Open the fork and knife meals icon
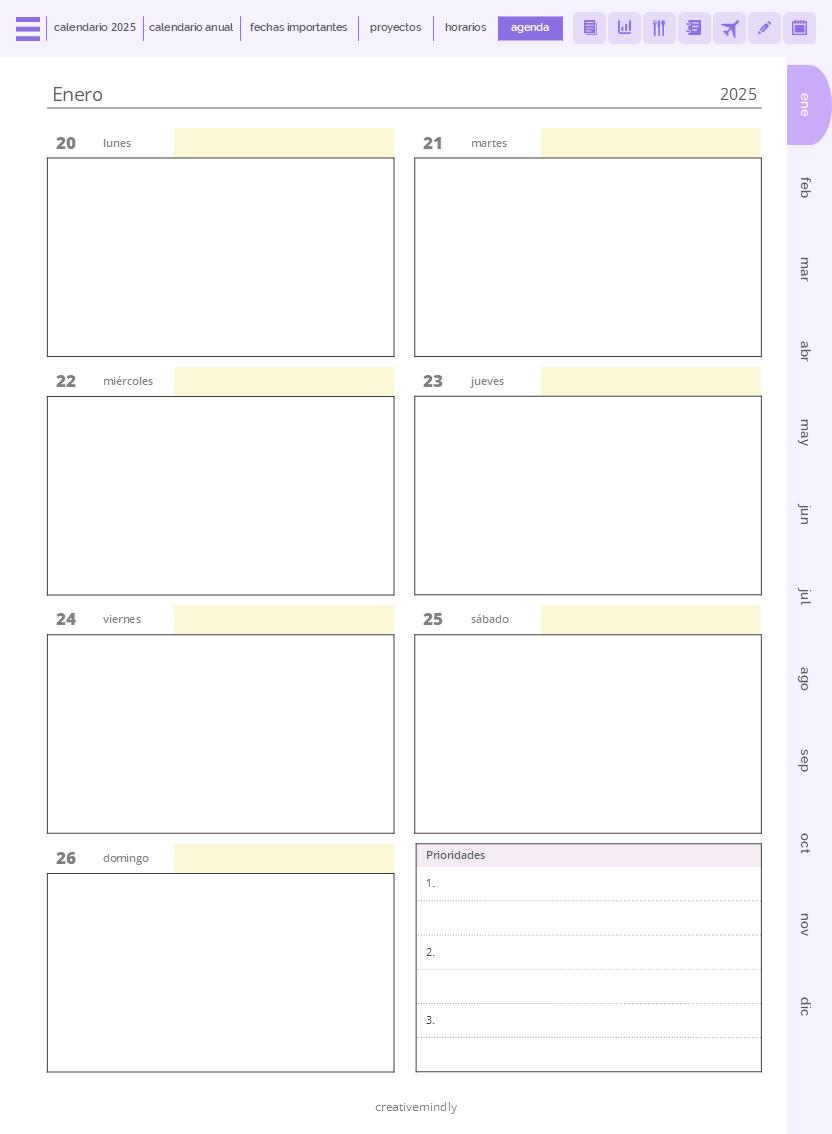Screen dimensions: 832x1134 tap(660, 28)
